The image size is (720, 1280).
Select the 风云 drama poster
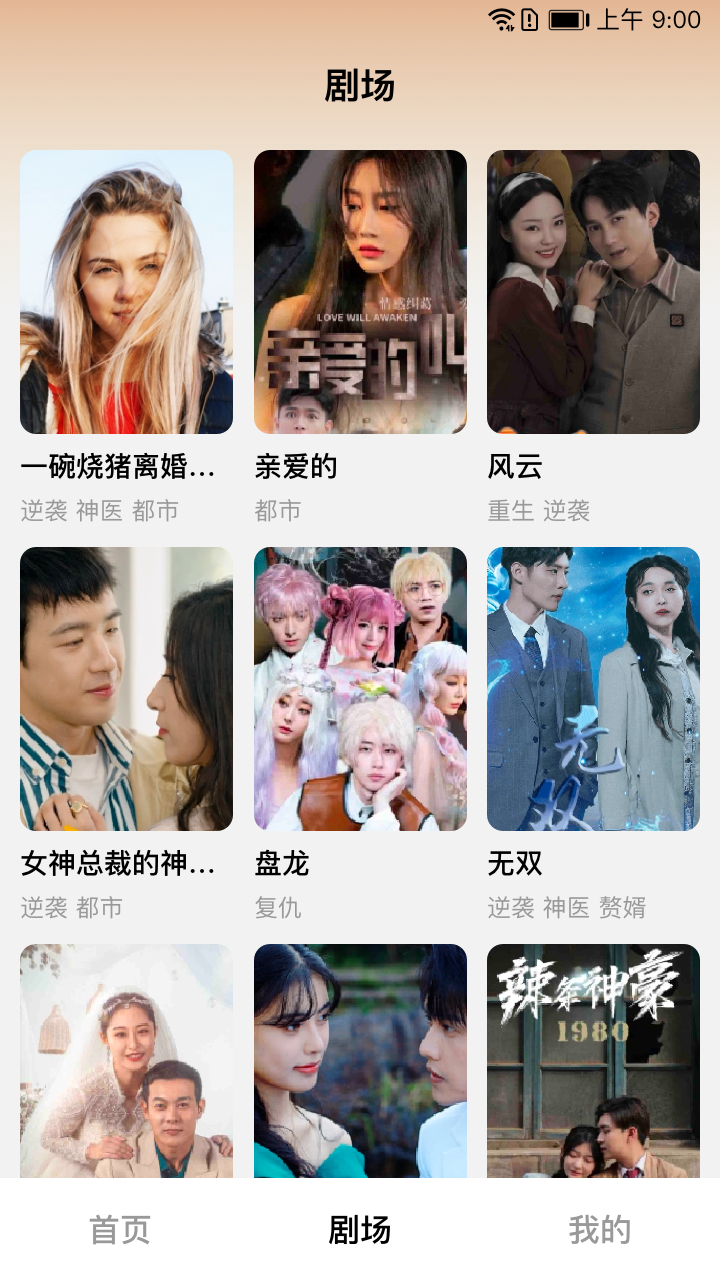(x=593, y=292)
